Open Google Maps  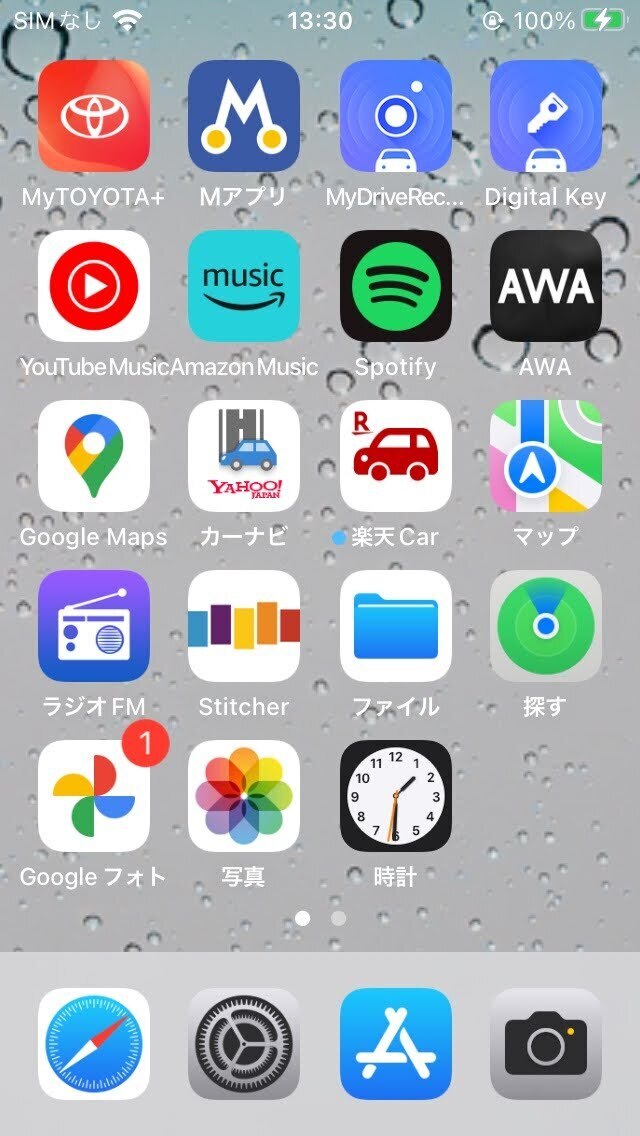tap(93, 456)
